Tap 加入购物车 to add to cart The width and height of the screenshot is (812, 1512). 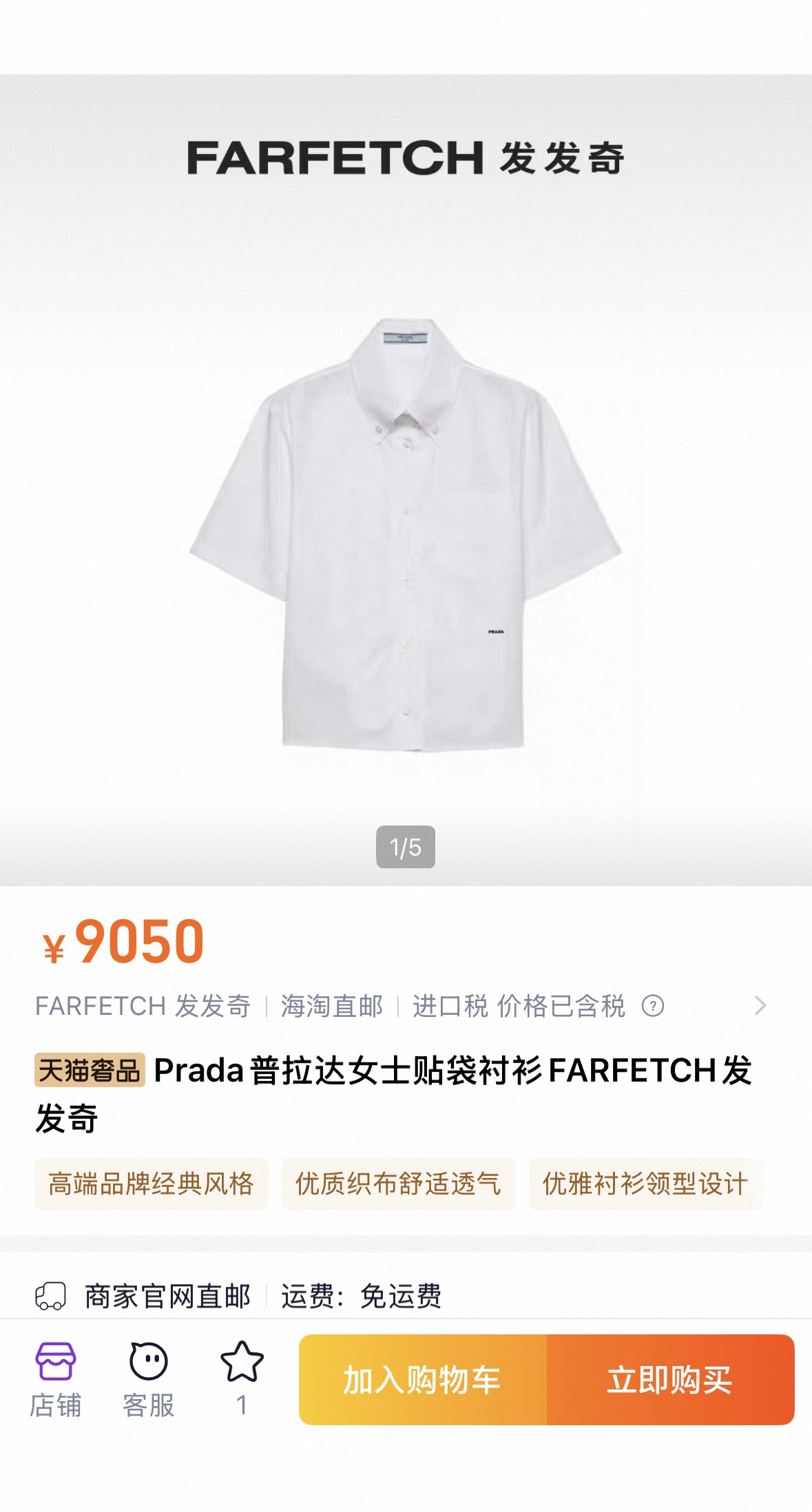tap(423, 1380)
